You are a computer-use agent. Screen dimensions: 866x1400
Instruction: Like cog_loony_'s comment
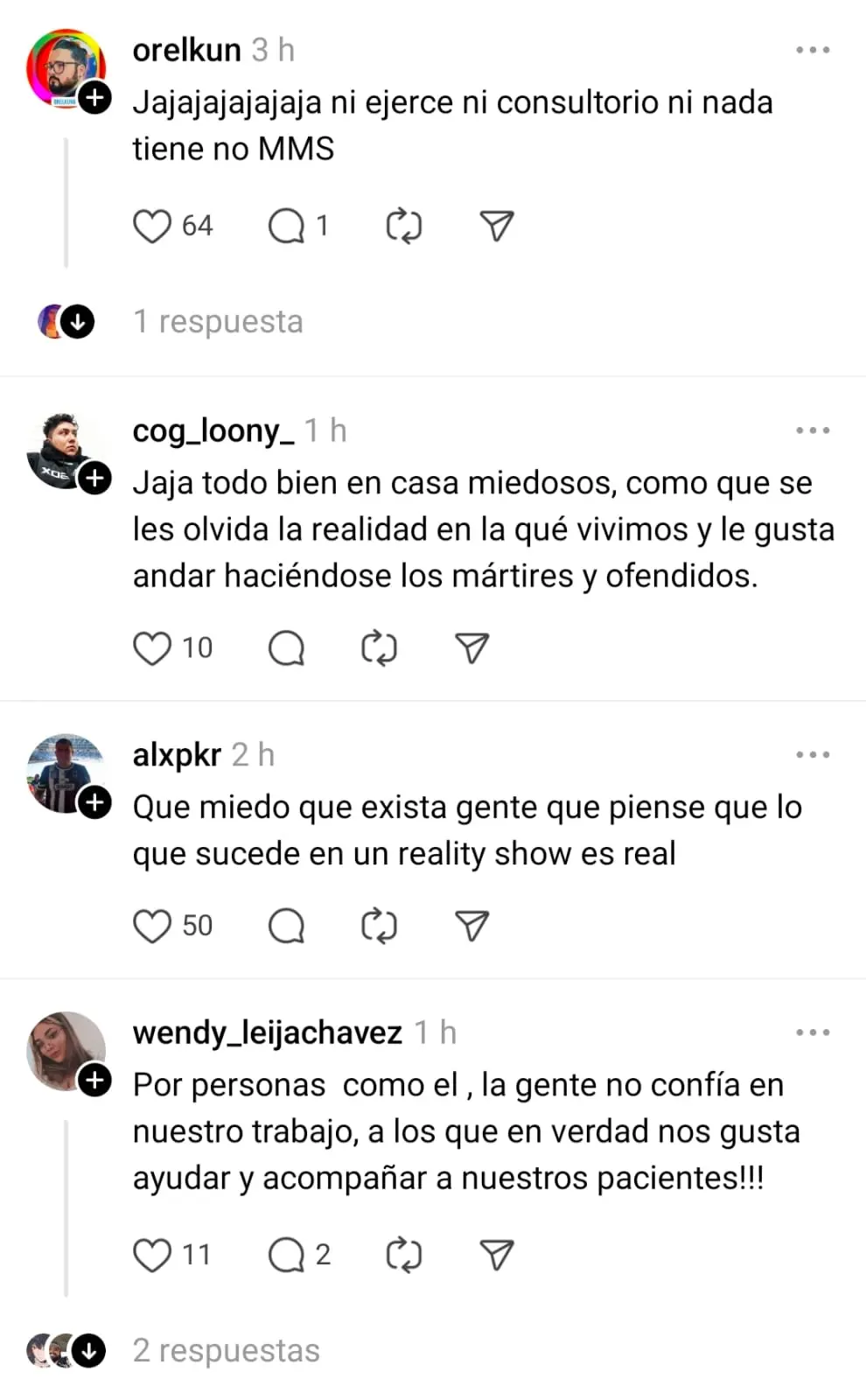(x=151, y=648)
